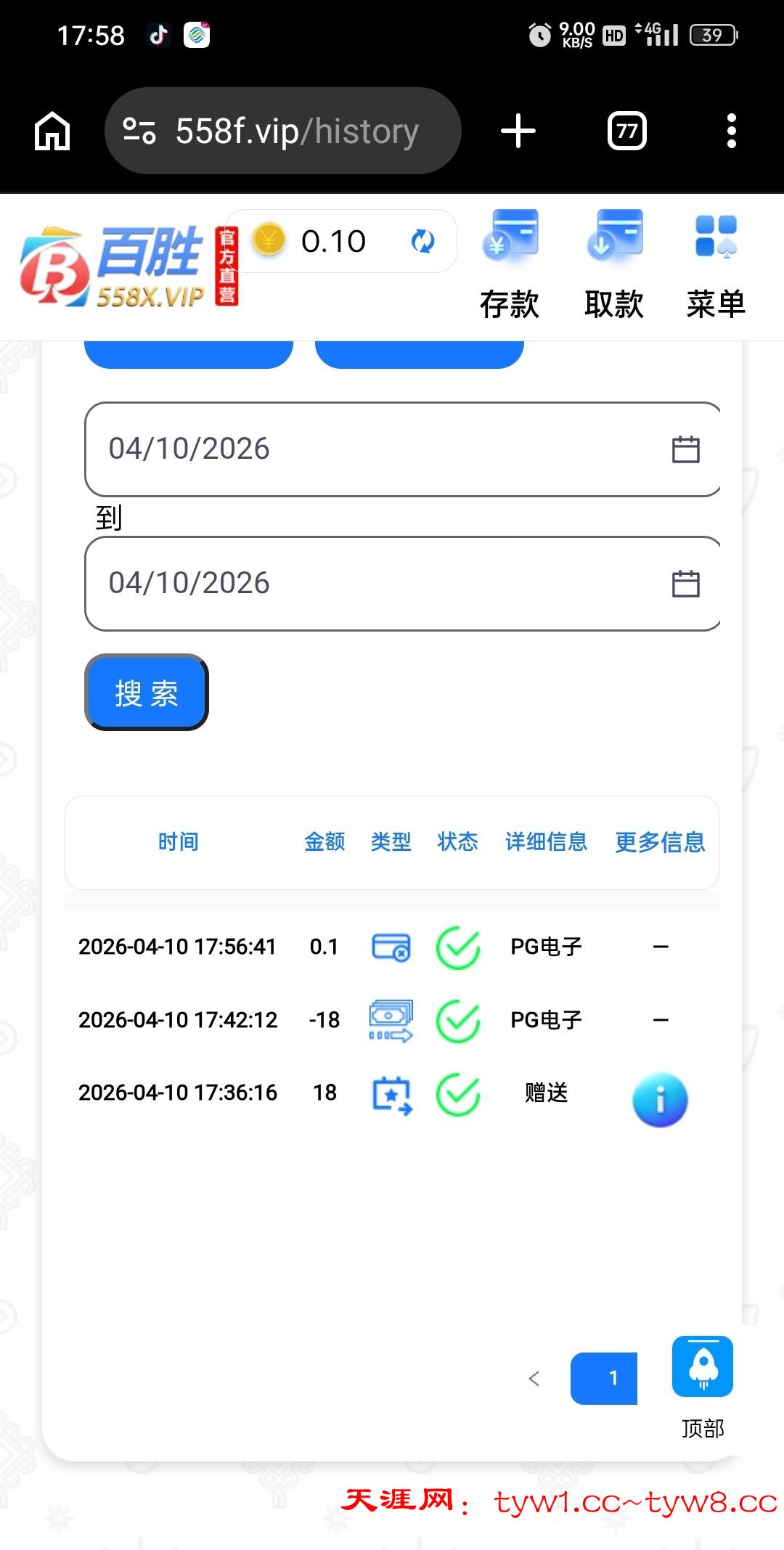Go to the browser home page

pyautogui.click(x=52, y=131)
